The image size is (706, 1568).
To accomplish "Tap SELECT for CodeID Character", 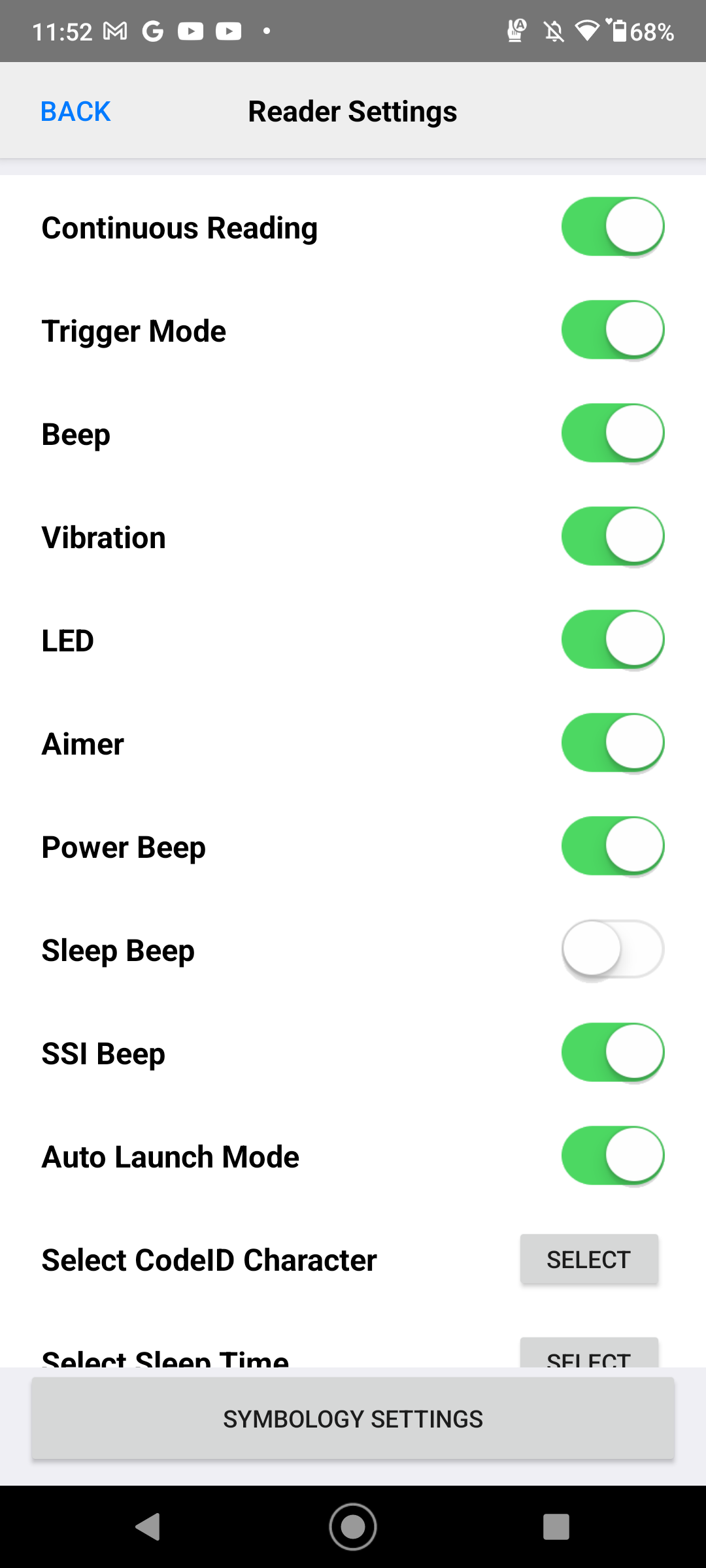I will pos(589,1259).
